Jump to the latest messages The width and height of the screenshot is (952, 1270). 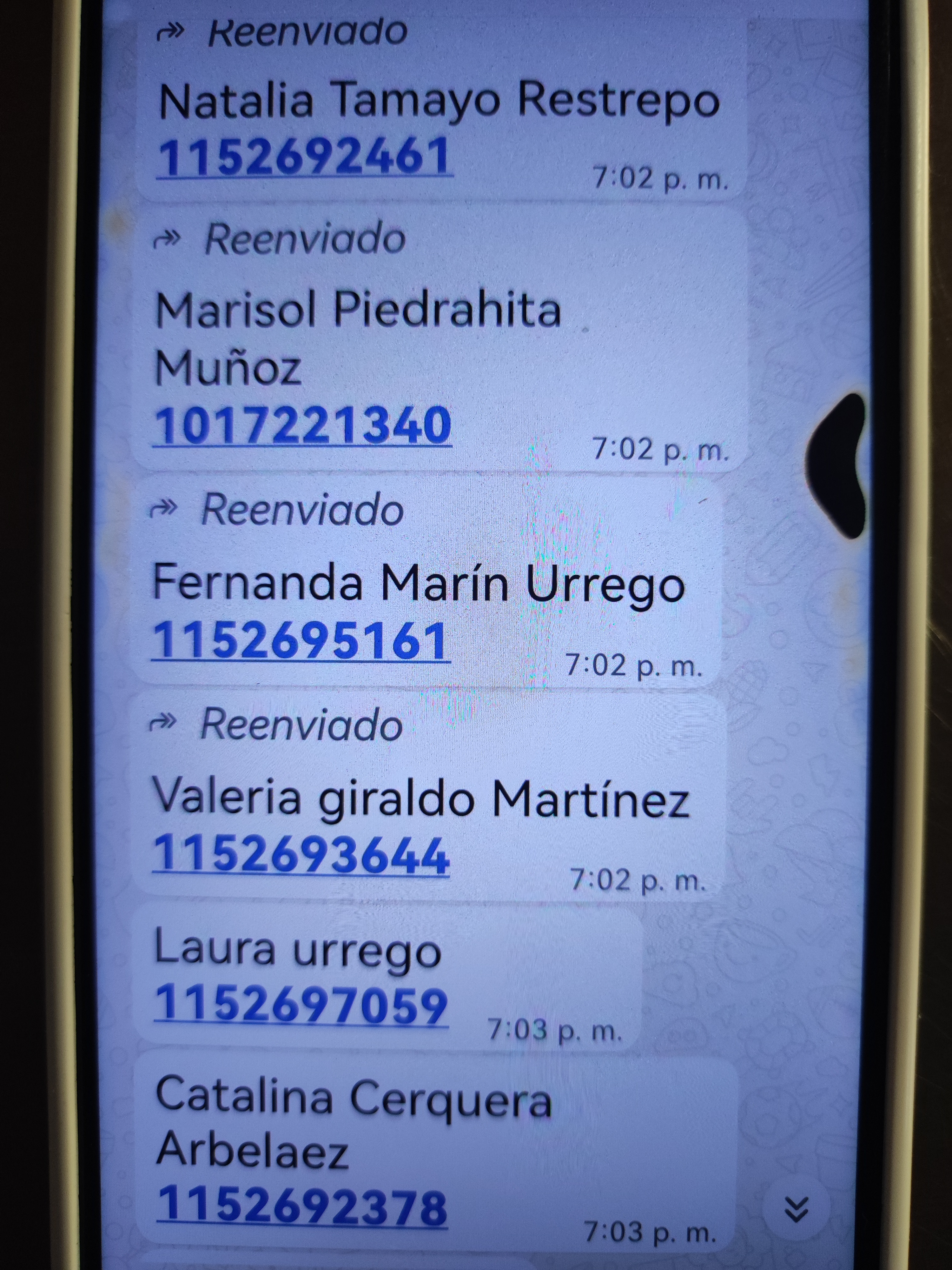pos(796,1209)
